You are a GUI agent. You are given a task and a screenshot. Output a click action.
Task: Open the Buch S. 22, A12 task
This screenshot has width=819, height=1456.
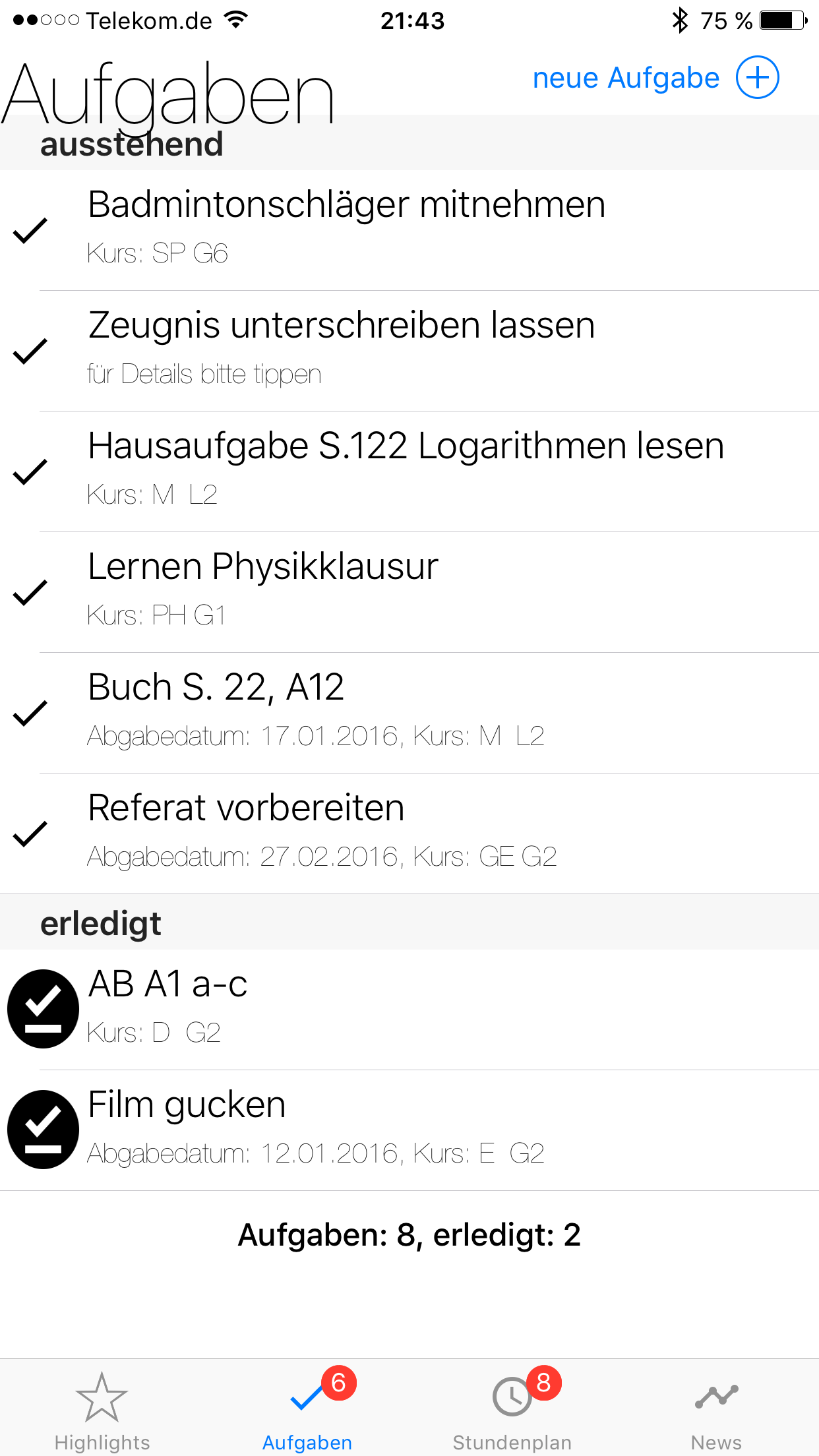(409, 713)
